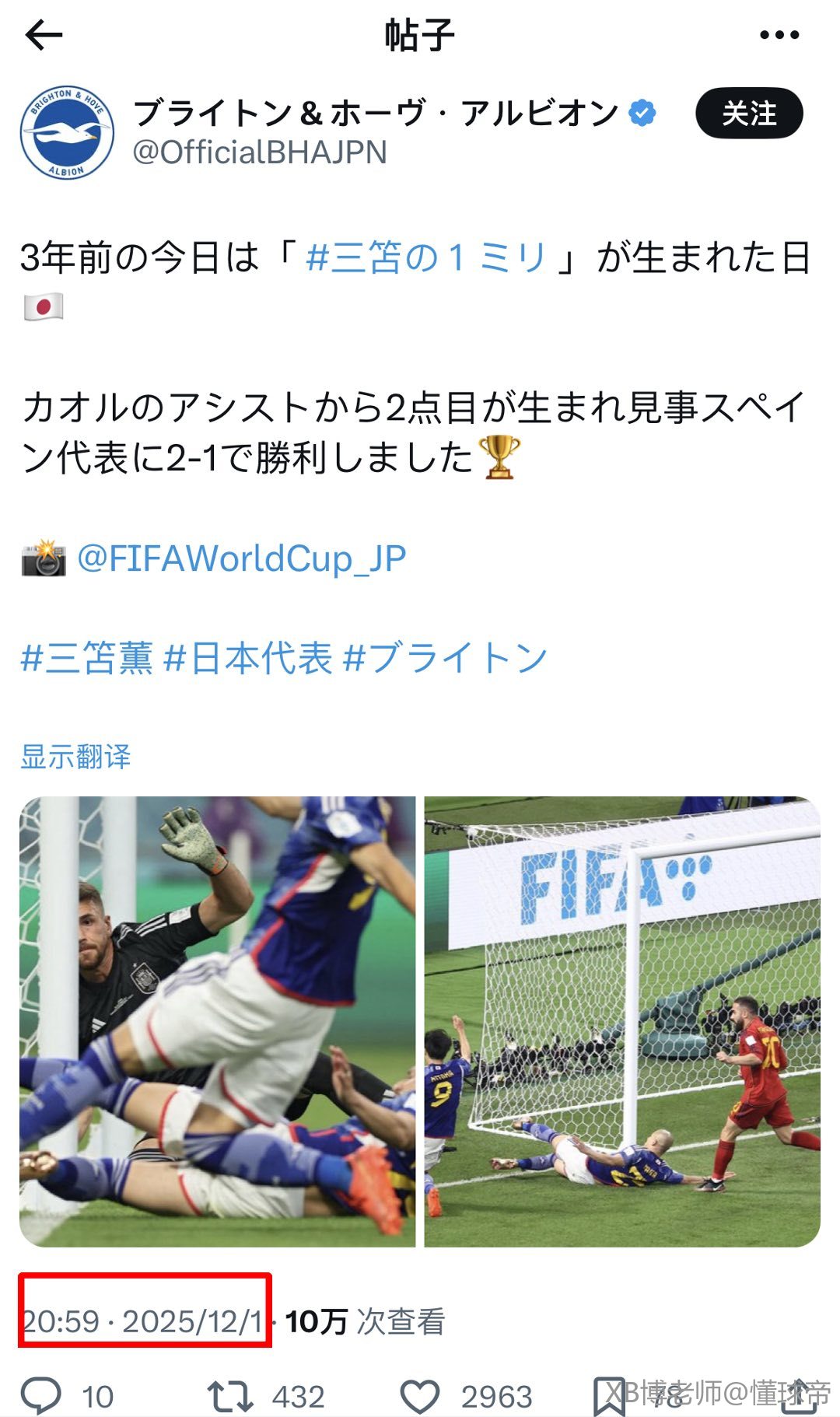This screenshot has height=1417, width=840.
Task: Repost this post using the retweet icon
Action: click(x=230, y=1395)
